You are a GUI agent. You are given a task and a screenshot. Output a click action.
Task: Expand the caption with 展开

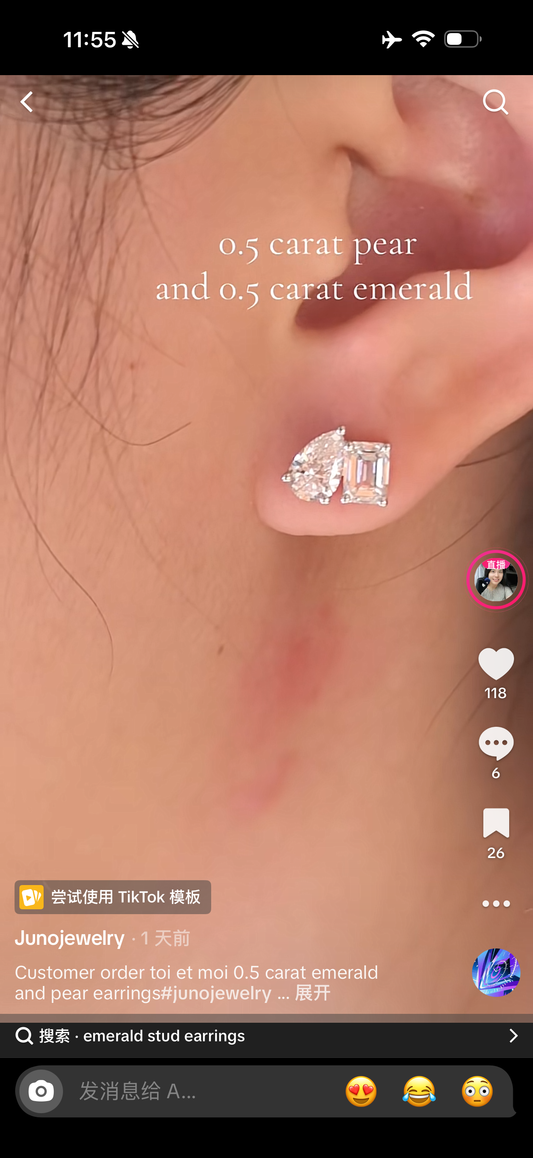point(312,993)
